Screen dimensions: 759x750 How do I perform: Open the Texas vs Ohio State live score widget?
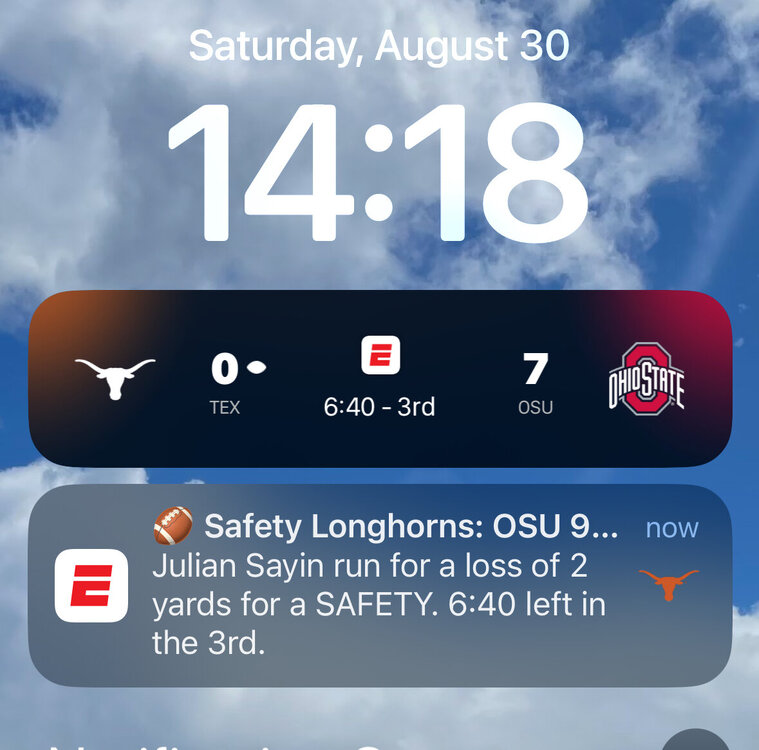(380, 378)
